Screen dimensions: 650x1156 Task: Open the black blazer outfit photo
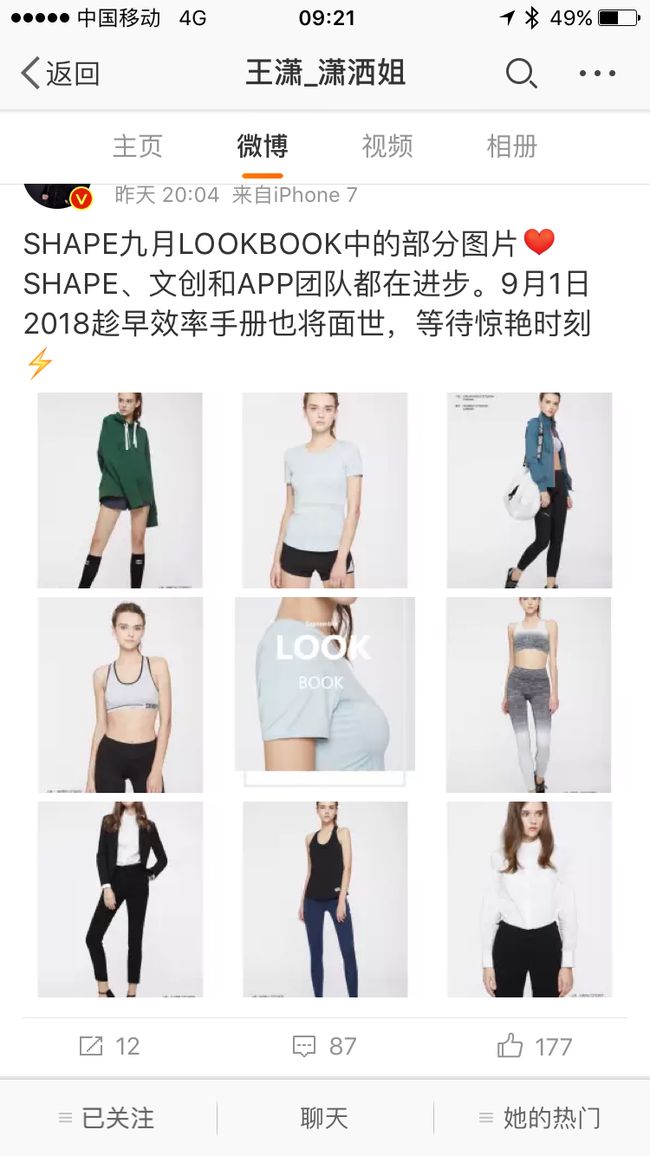coord(120,899)
